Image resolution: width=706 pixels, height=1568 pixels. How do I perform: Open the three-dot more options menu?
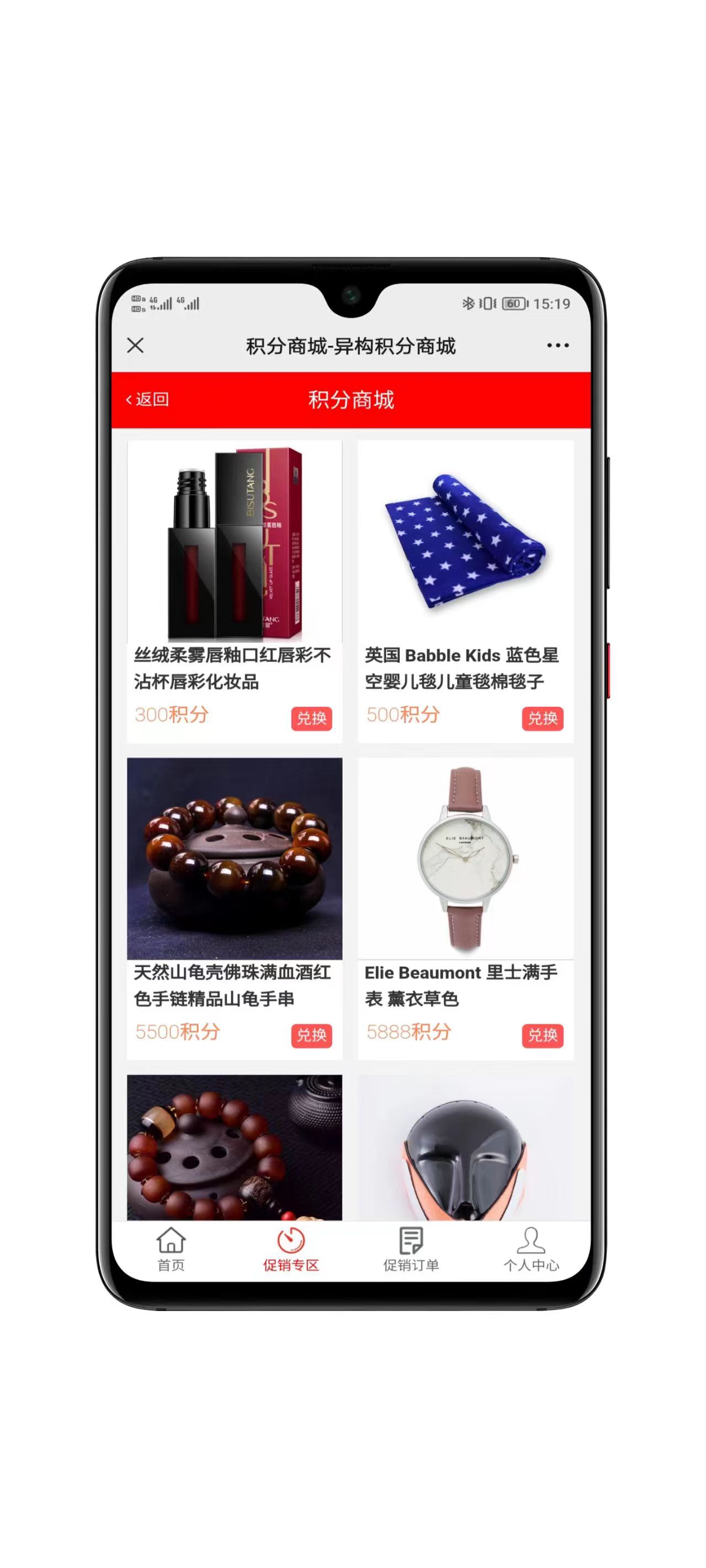[558, 346]
